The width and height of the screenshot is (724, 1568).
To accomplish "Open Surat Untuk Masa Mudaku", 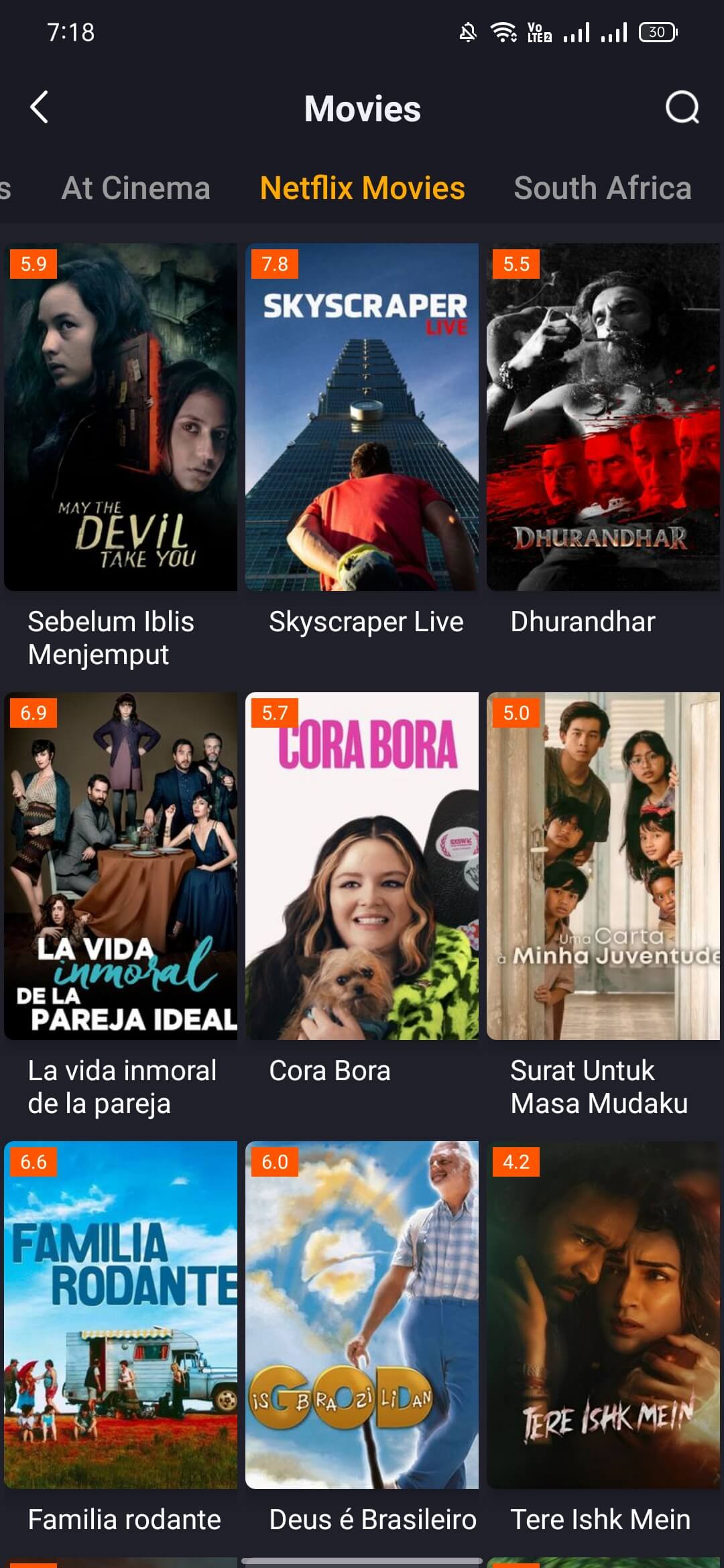I will coord(603,866).
